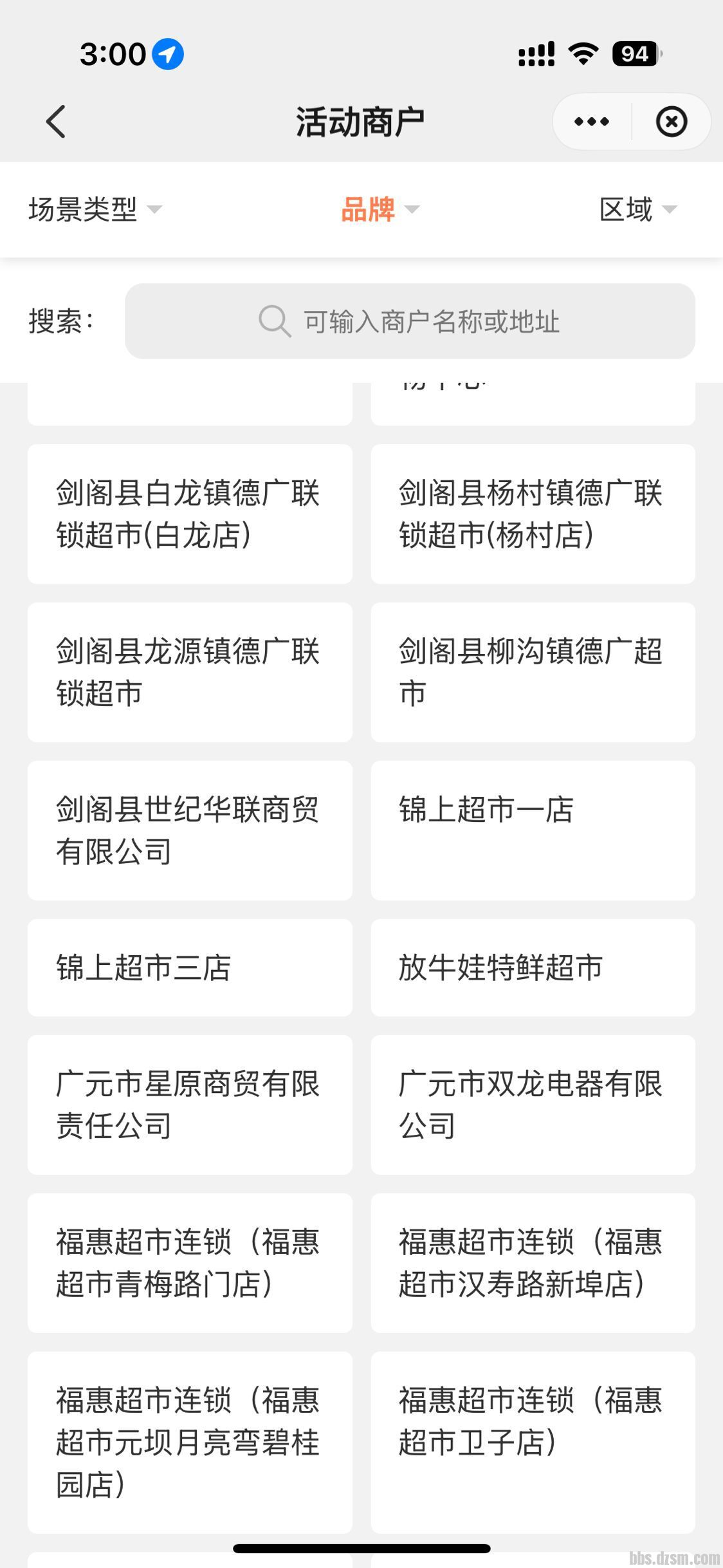Open 广元市双龙电器有限公司
The height and width of the screenshot is (1568, 723).
[x=533, y=1105]
